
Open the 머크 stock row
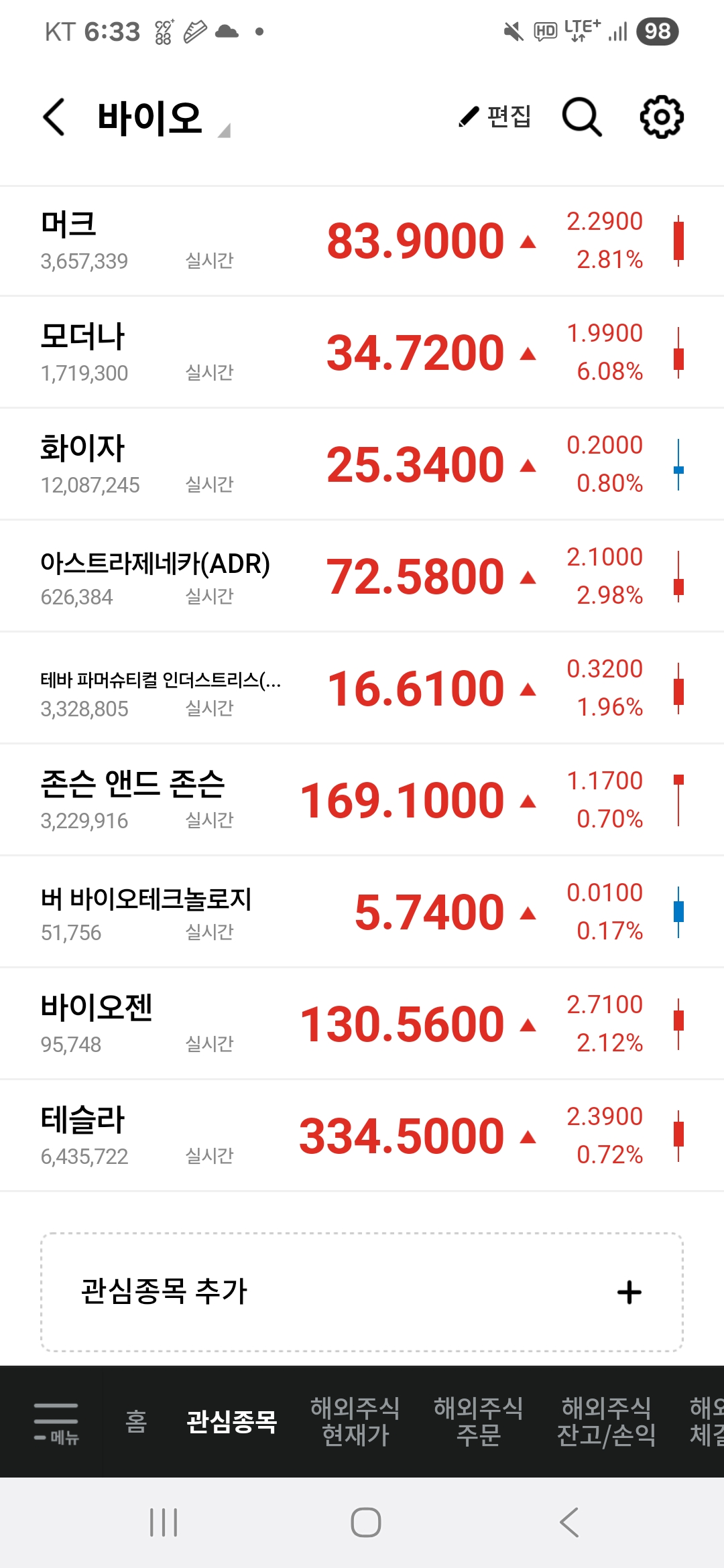click(362, 241)
